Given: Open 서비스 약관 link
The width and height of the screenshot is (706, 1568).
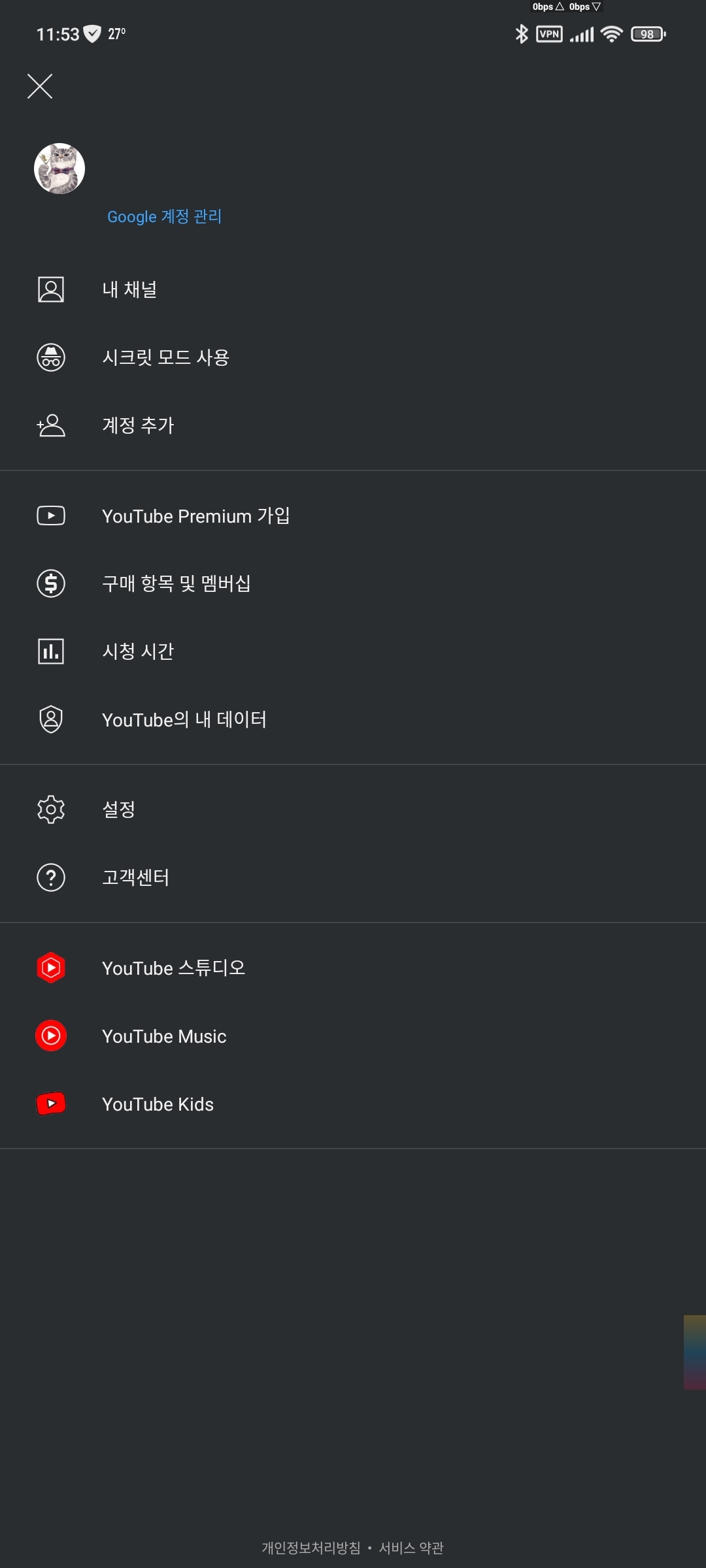Looking at the screenshot, I should point(411,1548).
